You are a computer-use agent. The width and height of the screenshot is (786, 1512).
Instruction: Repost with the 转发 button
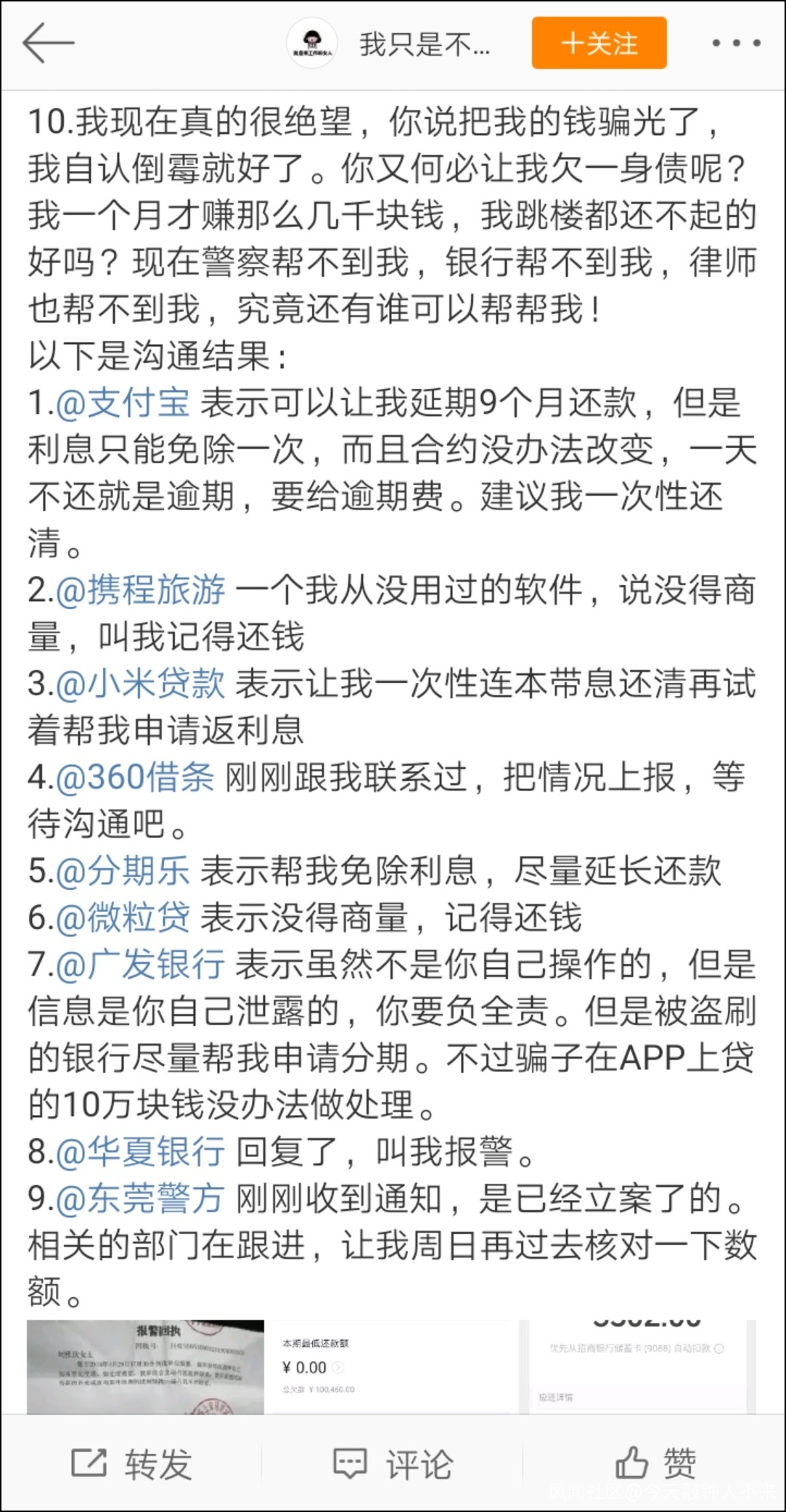(x=131, y=1463)
